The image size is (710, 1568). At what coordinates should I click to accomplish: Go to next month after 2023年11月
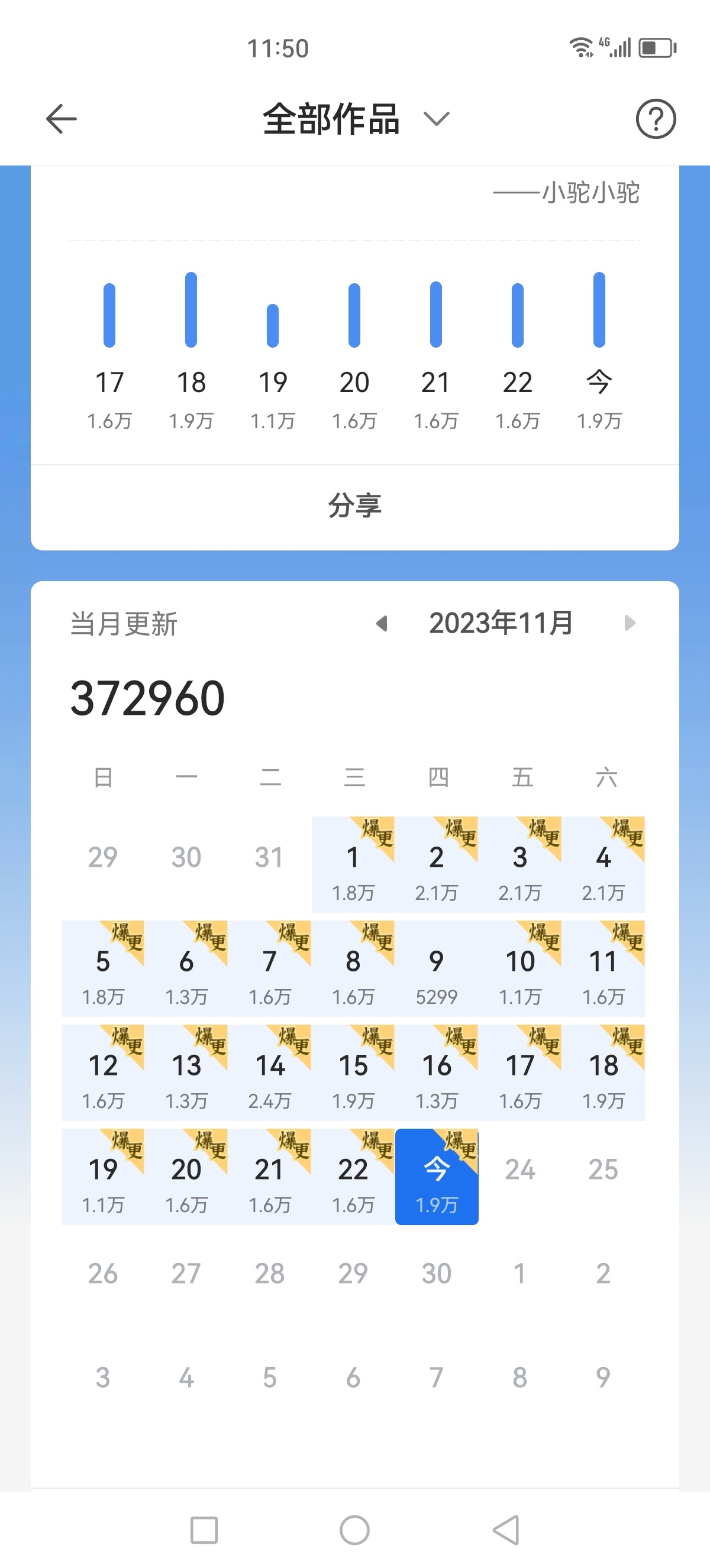pyautogui.click(x=630, y=623)
